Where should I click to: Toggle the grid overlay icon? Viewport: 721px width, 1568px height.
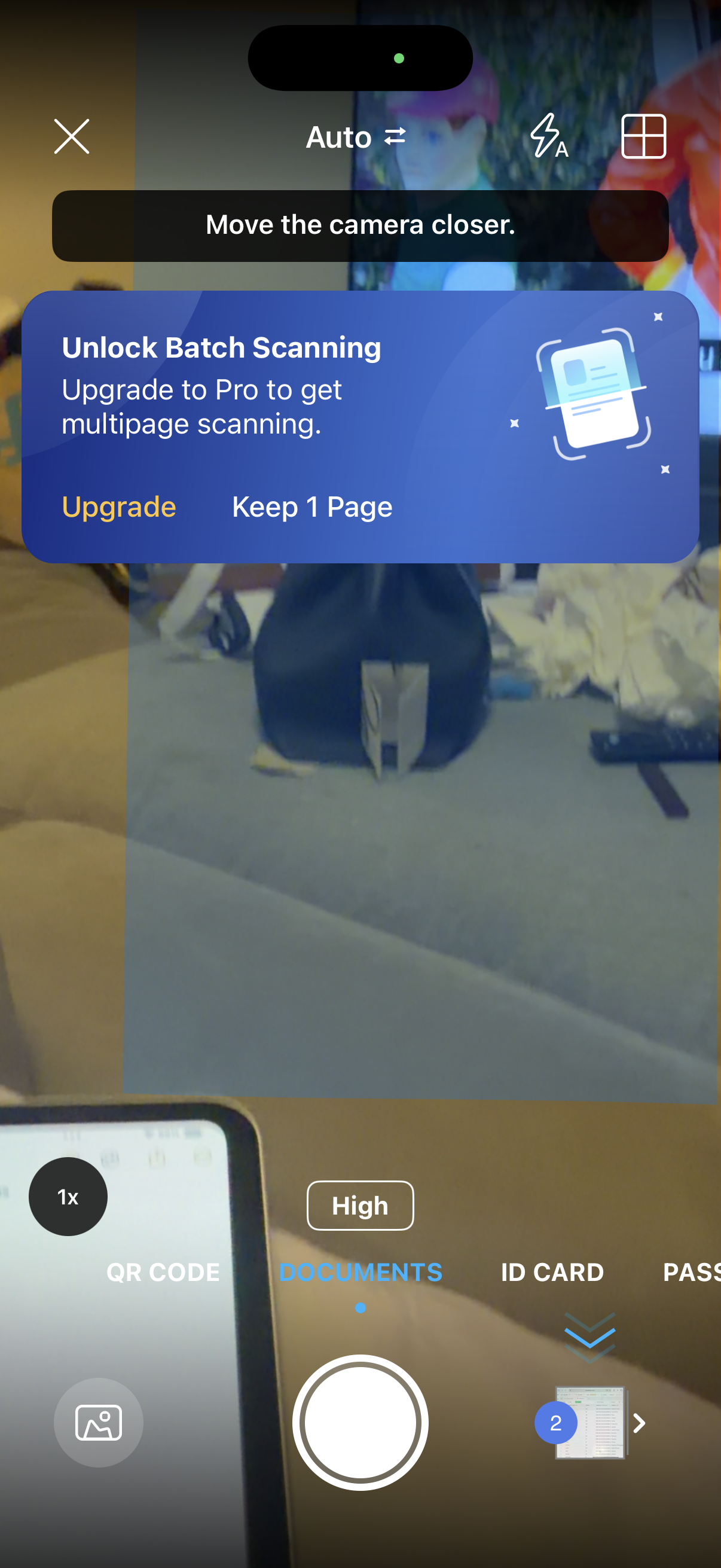pyautogui.click(x=643, y=136)
